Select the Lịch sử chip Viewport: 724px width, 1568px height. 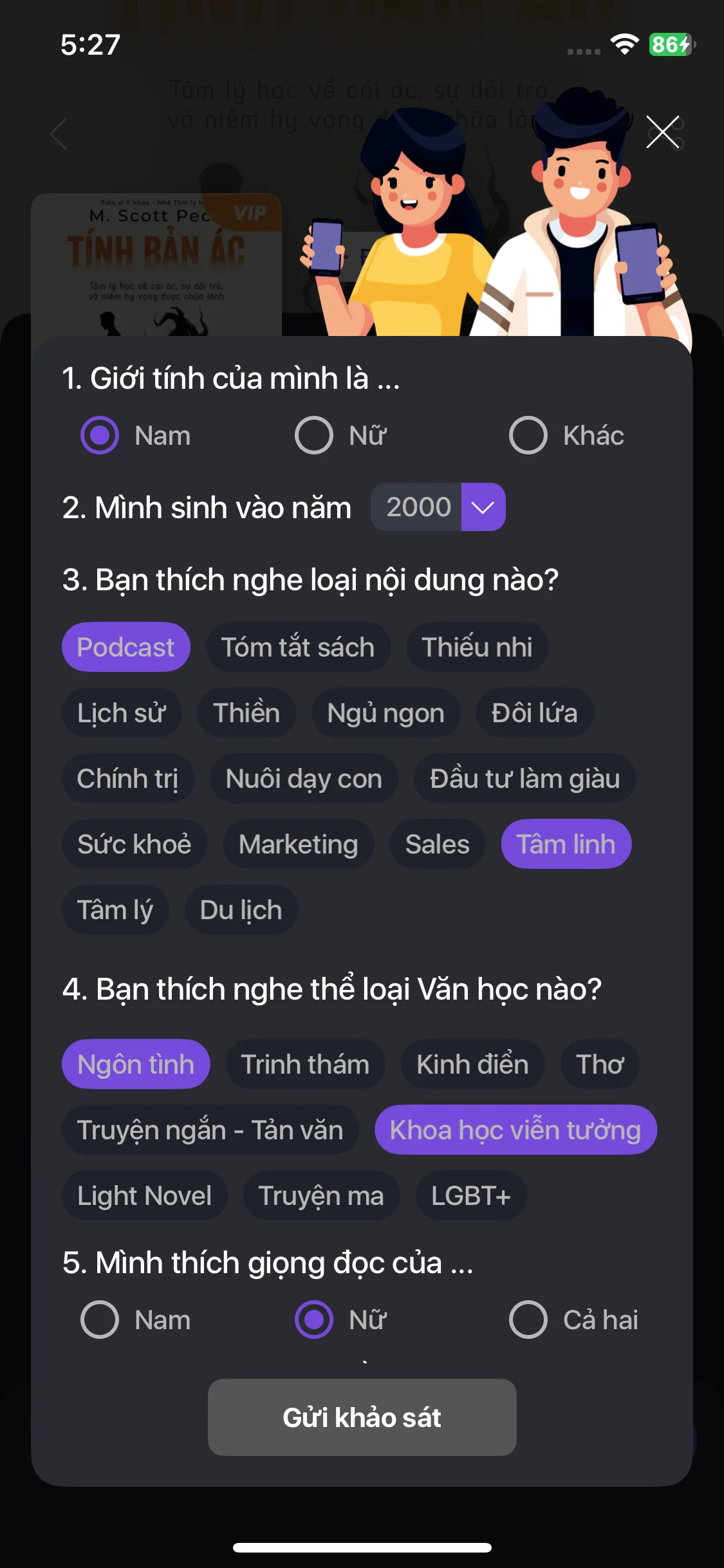coord(121,713)
